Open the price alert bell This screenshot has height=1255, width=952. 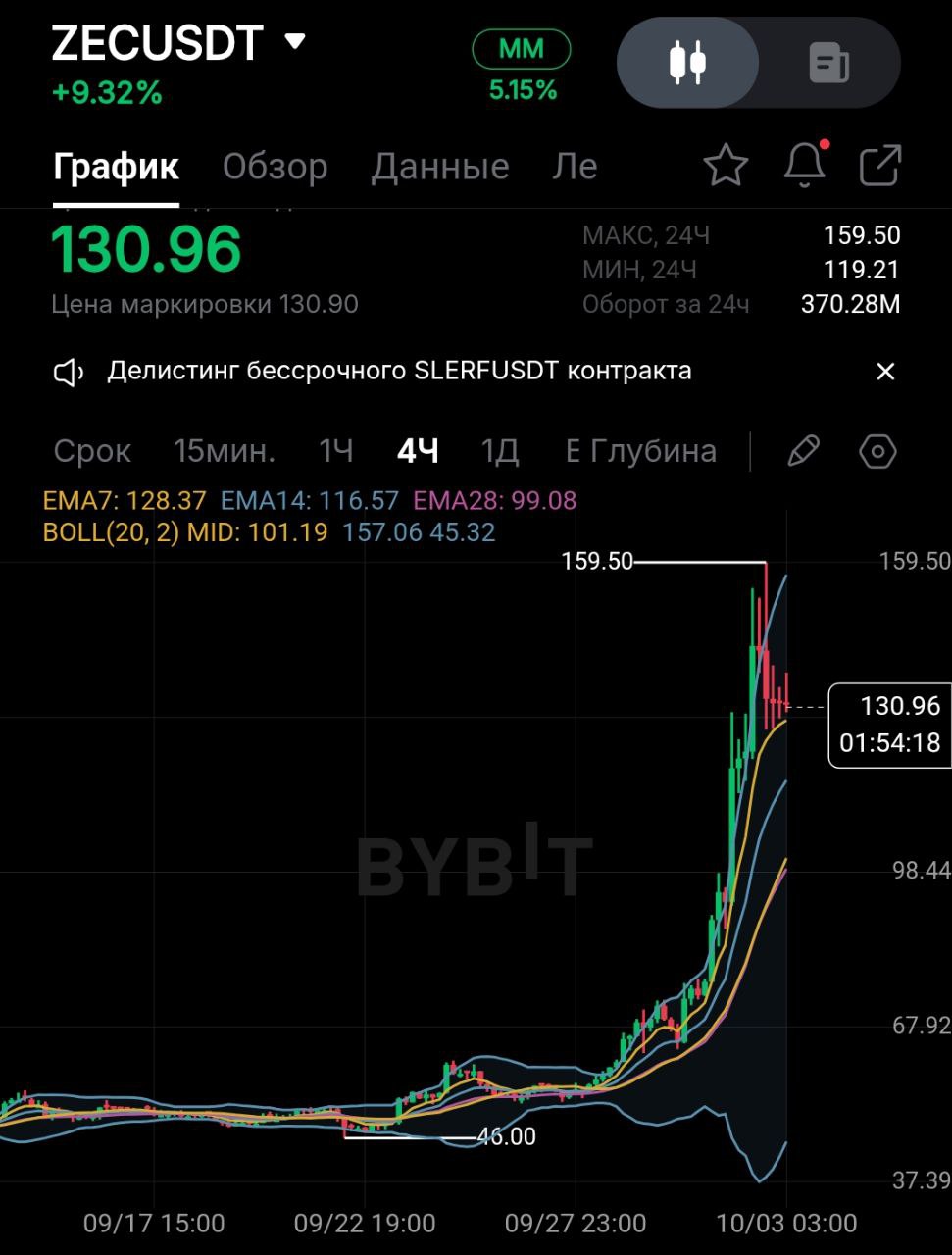pos(805,165)
